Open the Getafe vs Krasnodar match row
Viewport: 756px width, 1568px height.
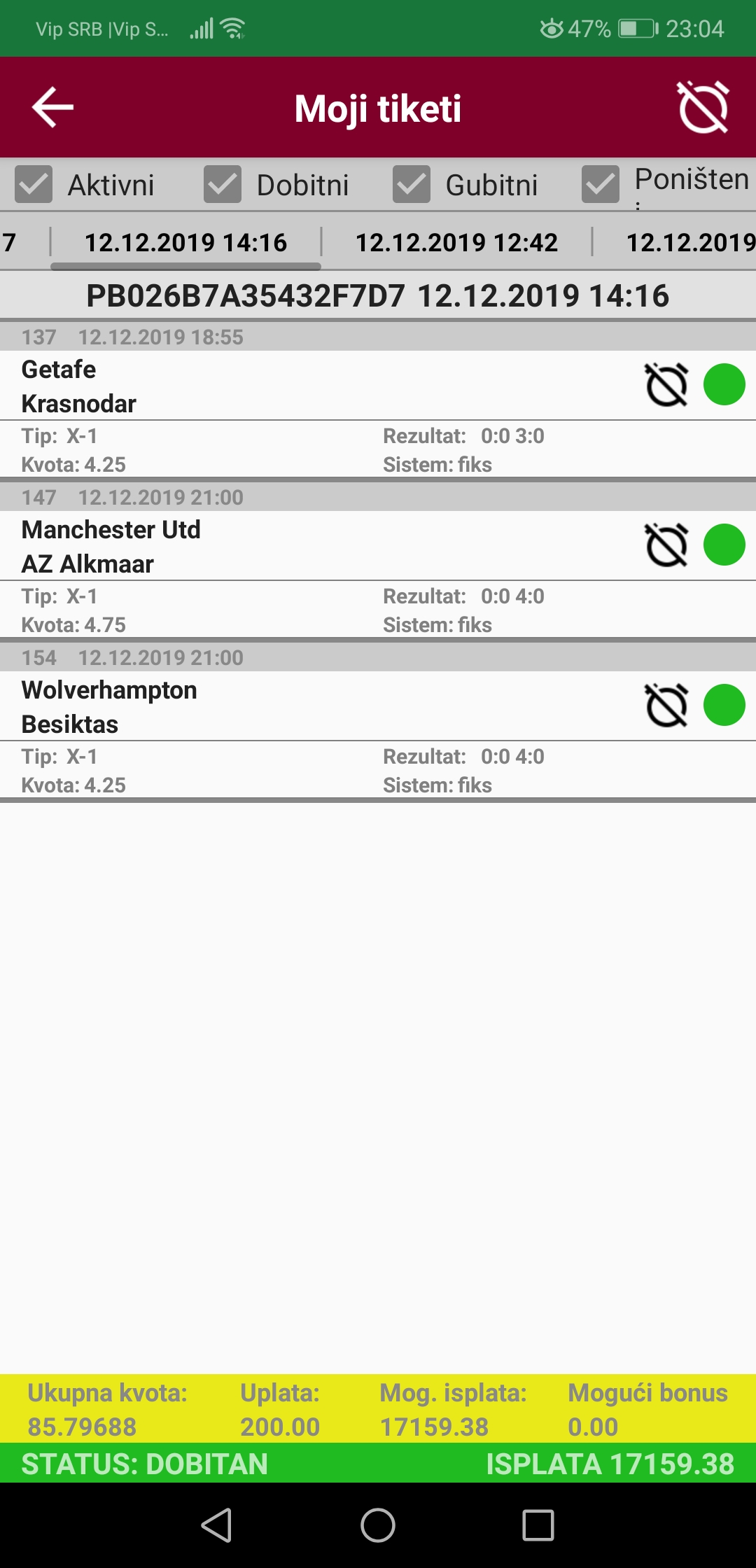(x=378, y=386)
